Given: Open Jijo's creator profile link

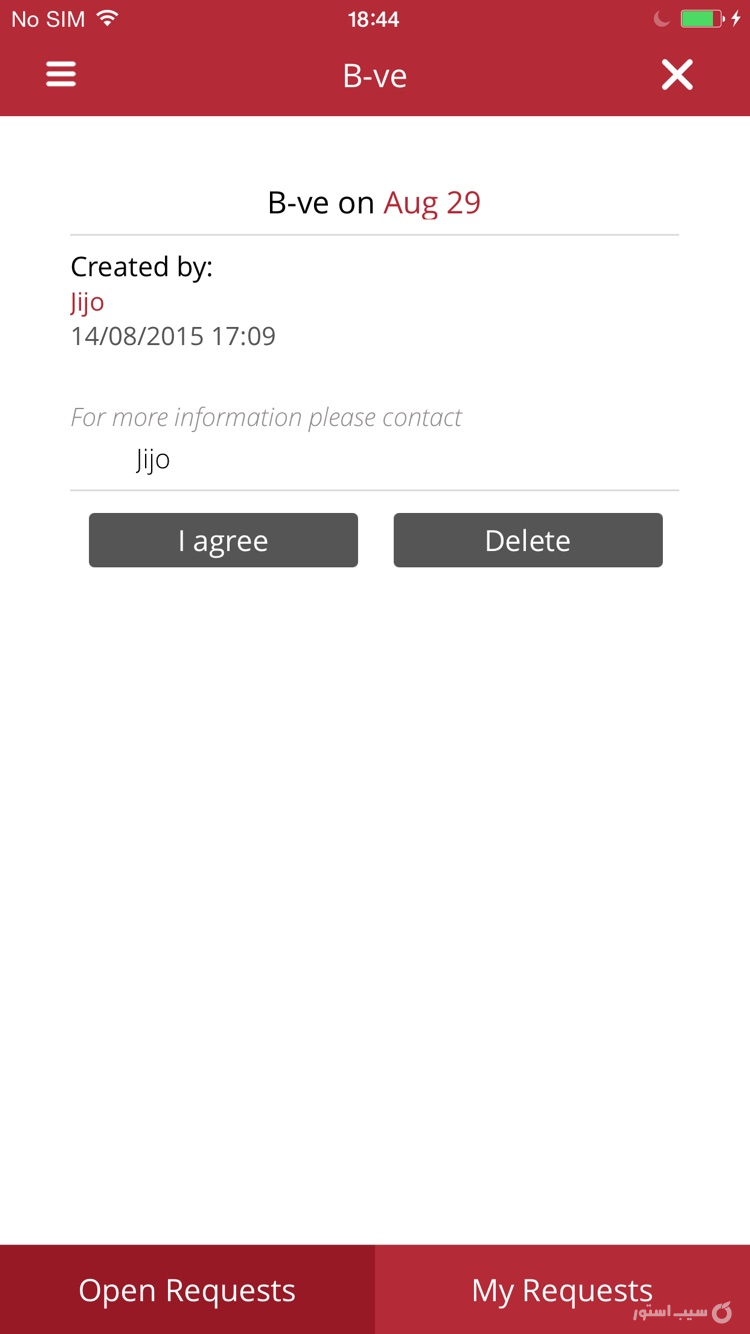Looking at the screenshot, I should [87, 302].
